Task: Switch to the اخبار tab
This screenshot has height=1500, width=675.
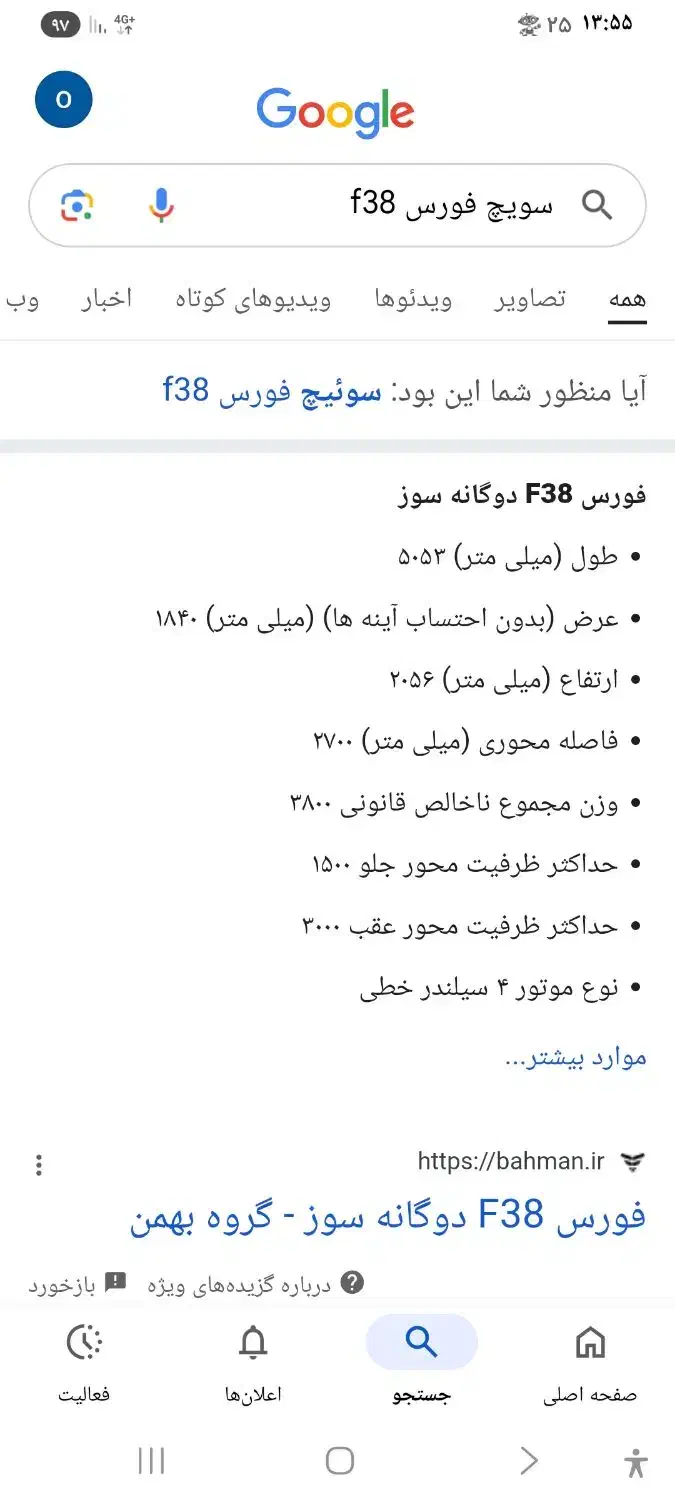Action: click(107, 299)
